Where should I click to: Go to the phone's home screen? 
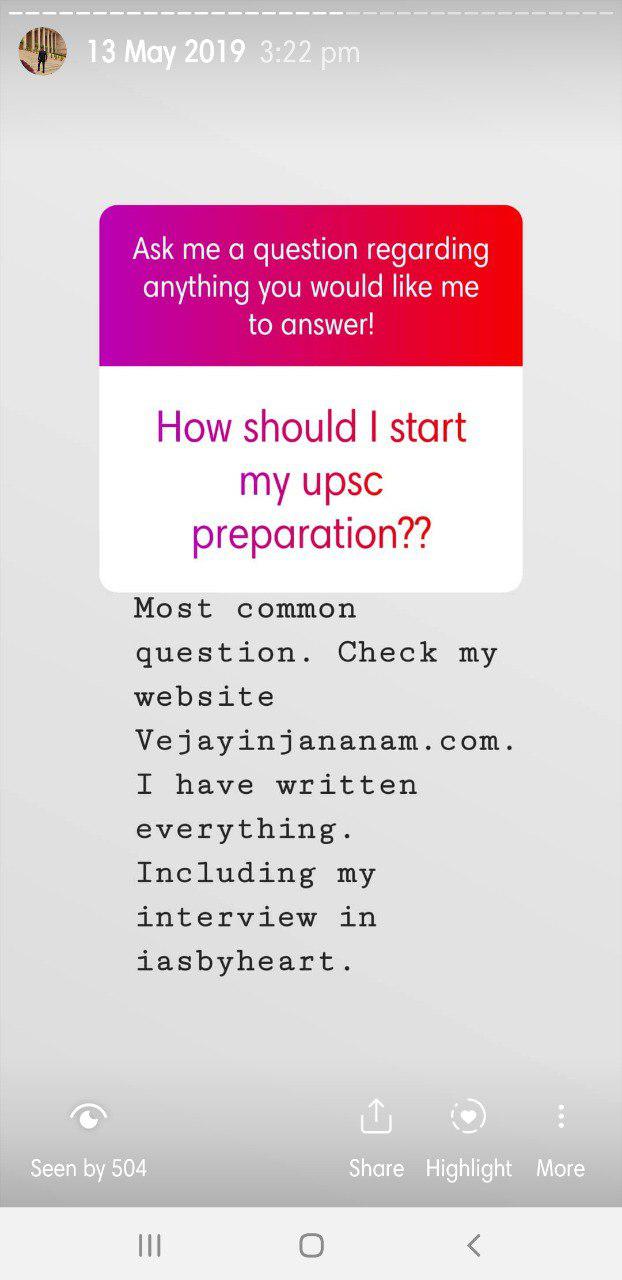(311, 1245)
